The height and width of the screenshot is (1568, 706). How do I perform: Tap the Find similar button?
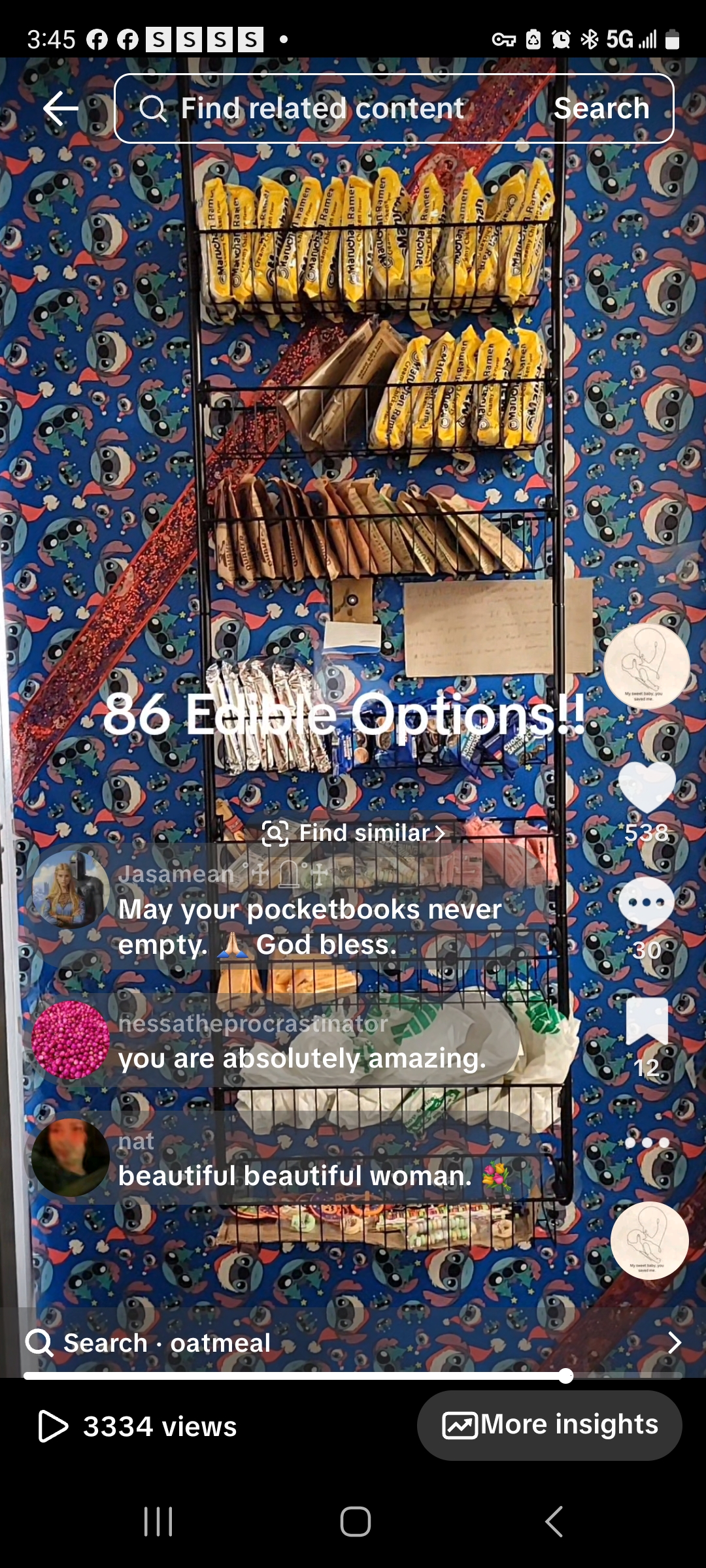coord(354,833)
